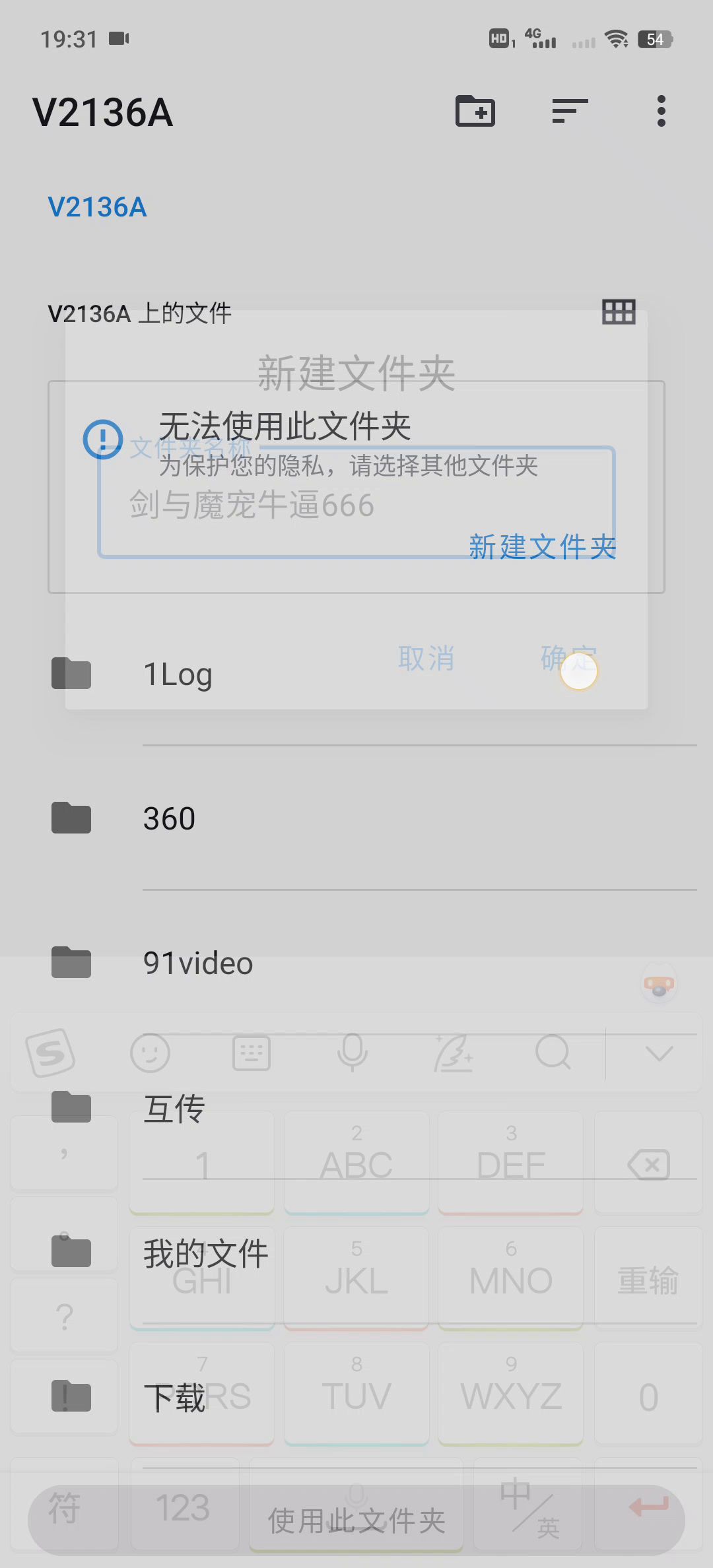Tap 取消 to cancel folder creation
713x1568 pixels.
click(426, 659)
